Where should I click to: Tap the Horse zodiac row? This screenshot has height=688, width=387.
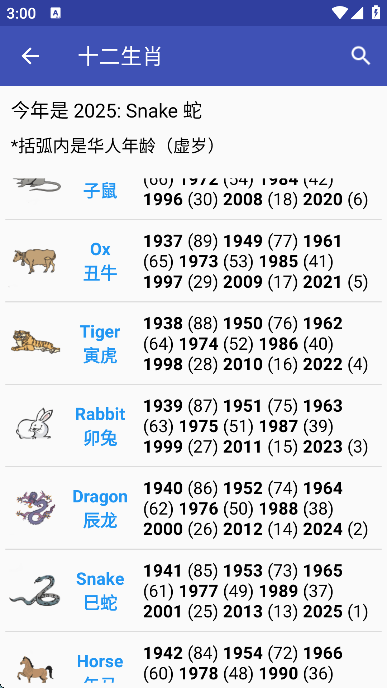(194, 658)
